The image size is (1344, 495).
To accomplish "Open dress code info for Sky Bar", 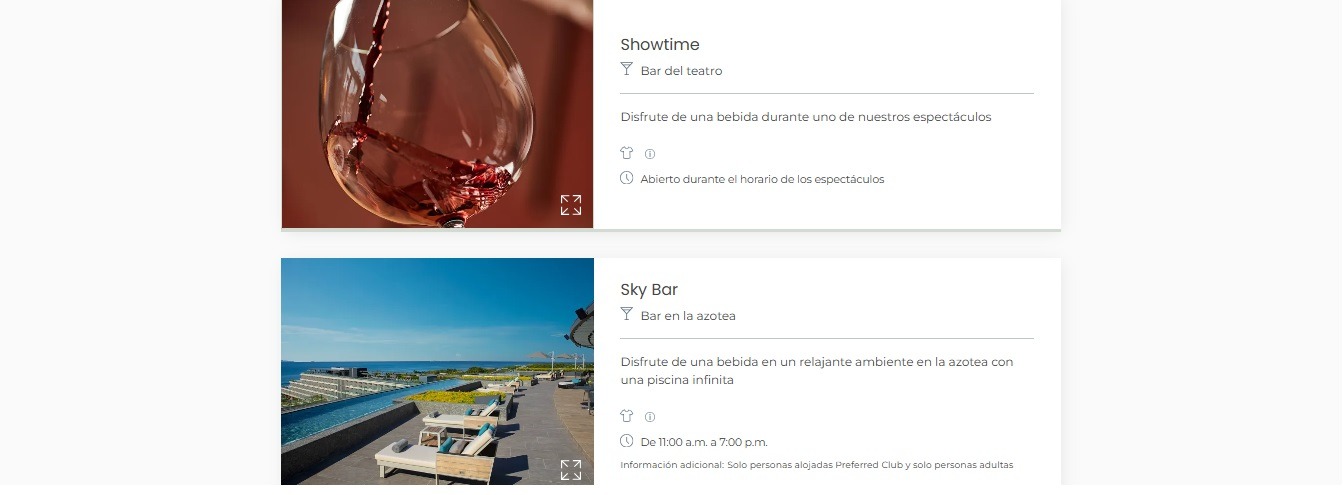I will point(650,417).
